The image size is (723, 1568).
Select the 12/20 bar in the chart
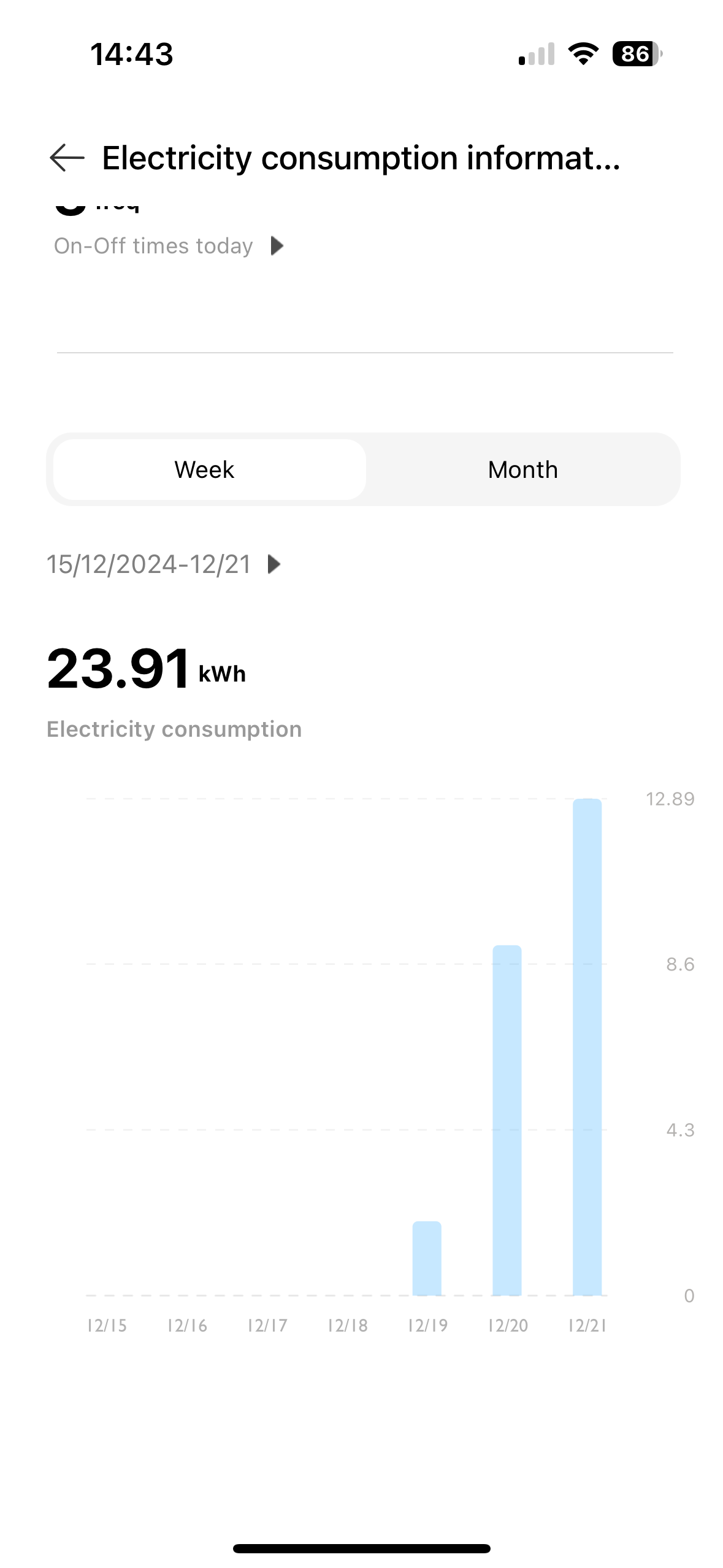click(x=507, y=1120)
